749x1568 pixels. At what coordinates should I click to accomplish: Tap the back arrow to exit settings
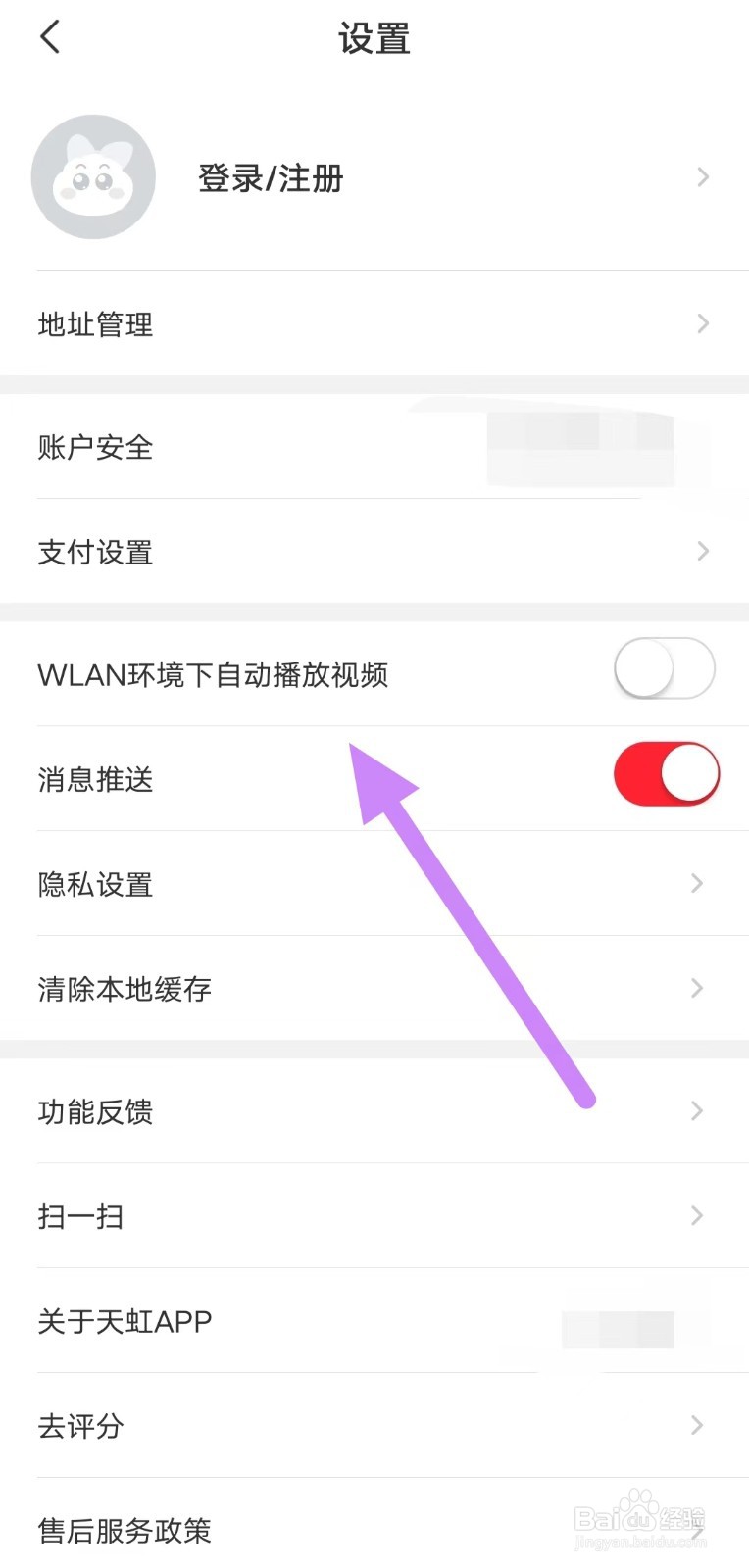click(x=49, y=36)
